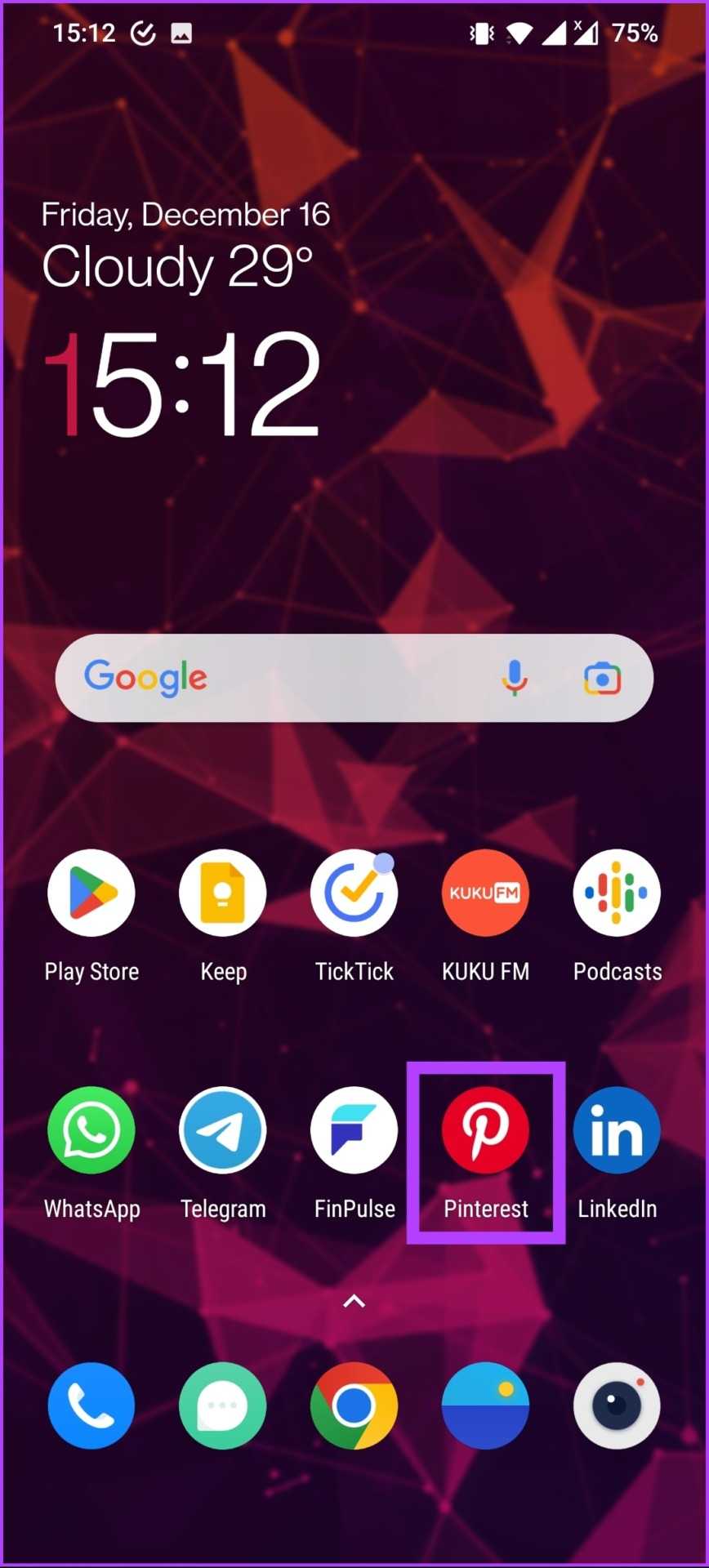Expand the app drawer arrow
This screenshot has height=1568, width=709.
tap(354, 1302)
